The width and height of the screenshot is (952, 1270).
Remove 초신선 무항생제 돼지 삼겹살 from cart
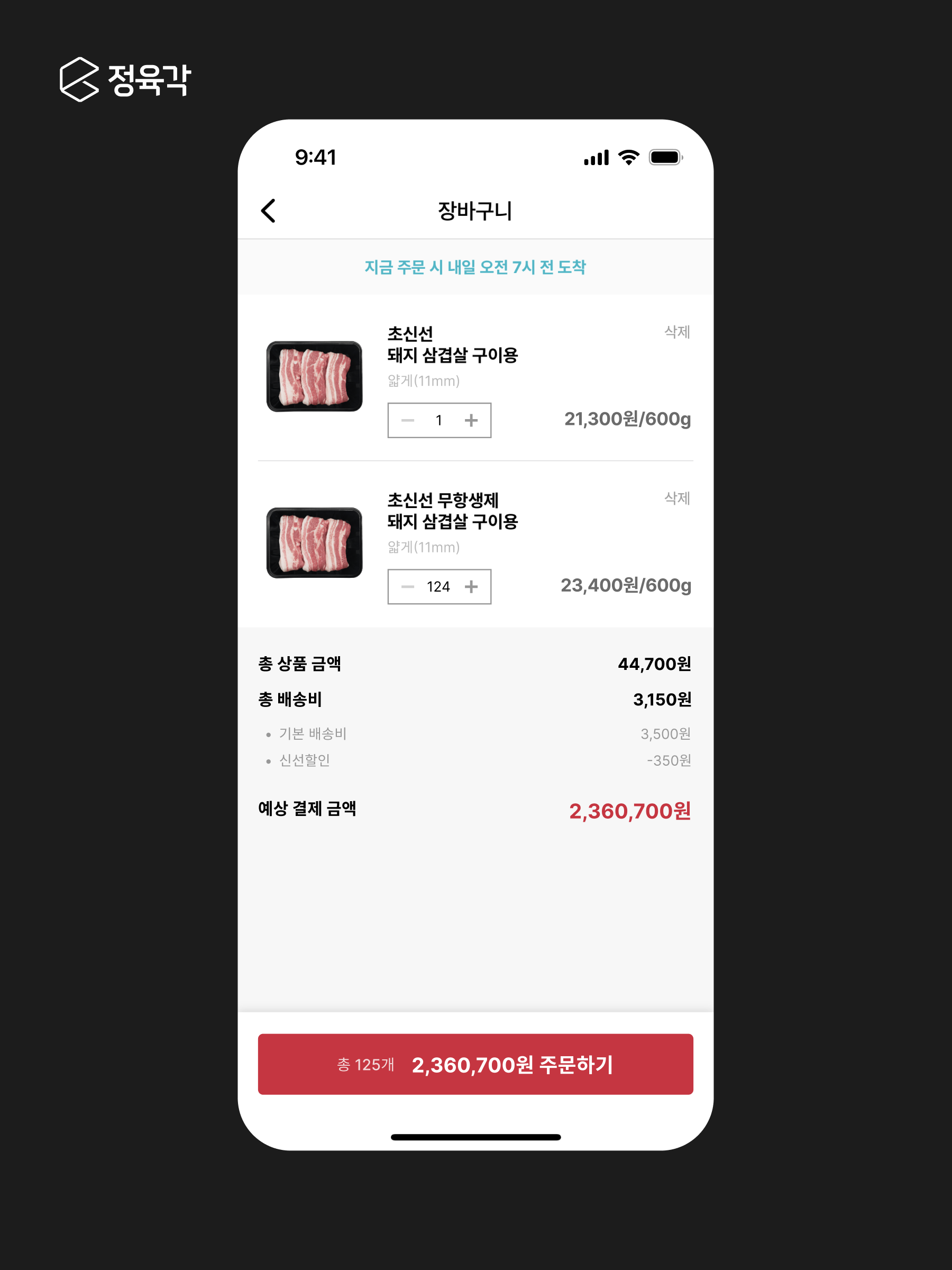coord(676,498)
